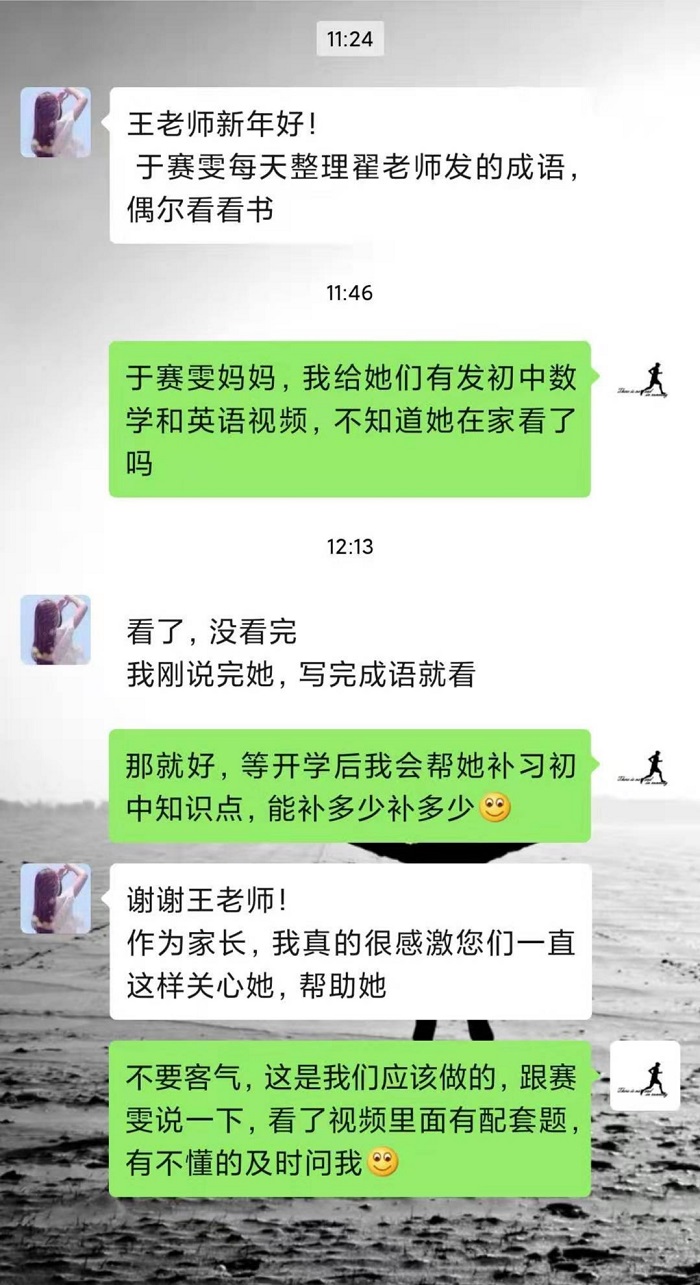Screen dimensions: 700x1285
Task: Open the parent's avatar beside '看了，没看完' message
Action: (56, 630)
